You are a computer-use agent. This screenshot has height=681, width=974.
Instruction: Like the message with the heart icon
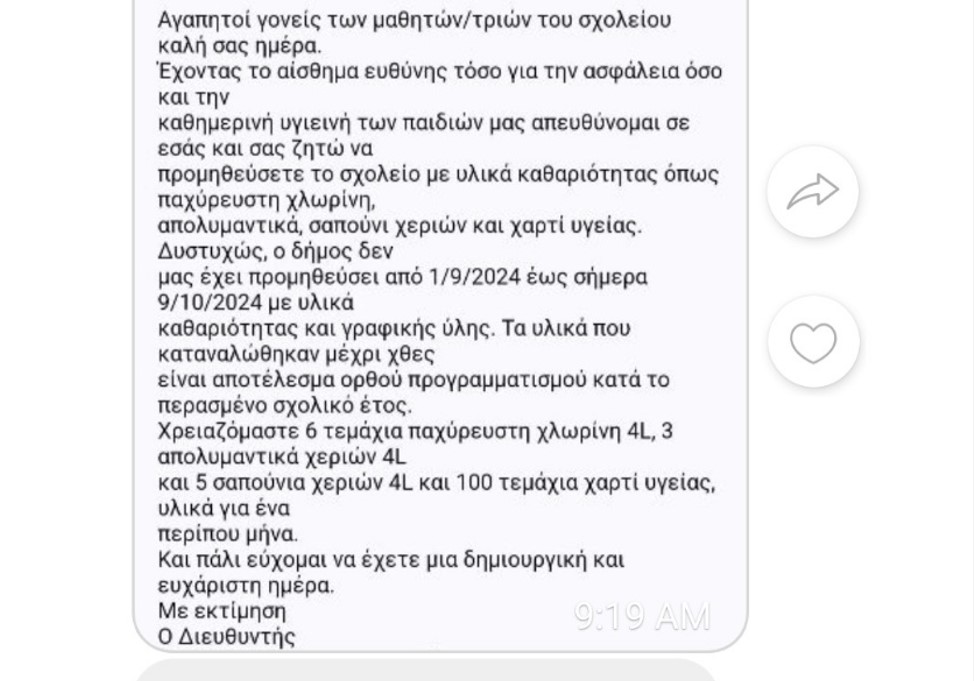[813, 343]
